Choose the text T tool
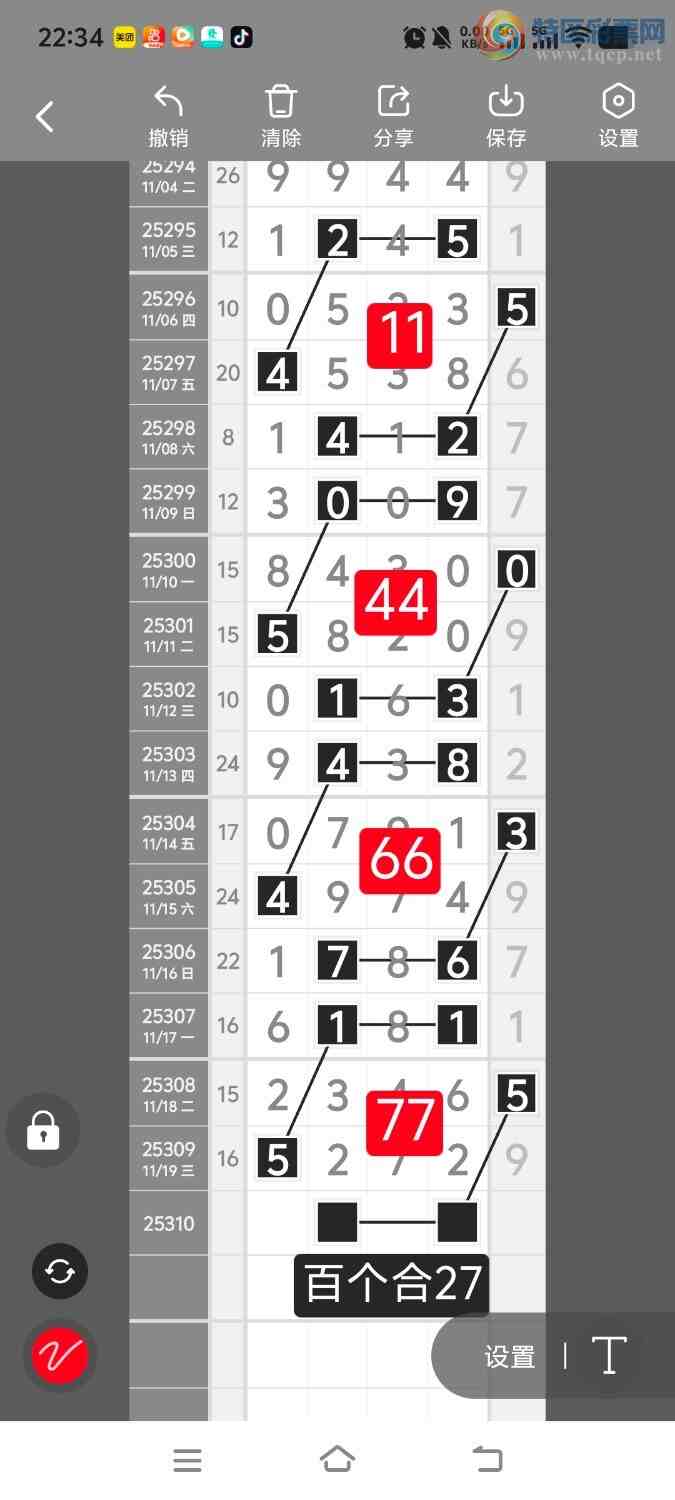675x1500 pixels. 608,1356
